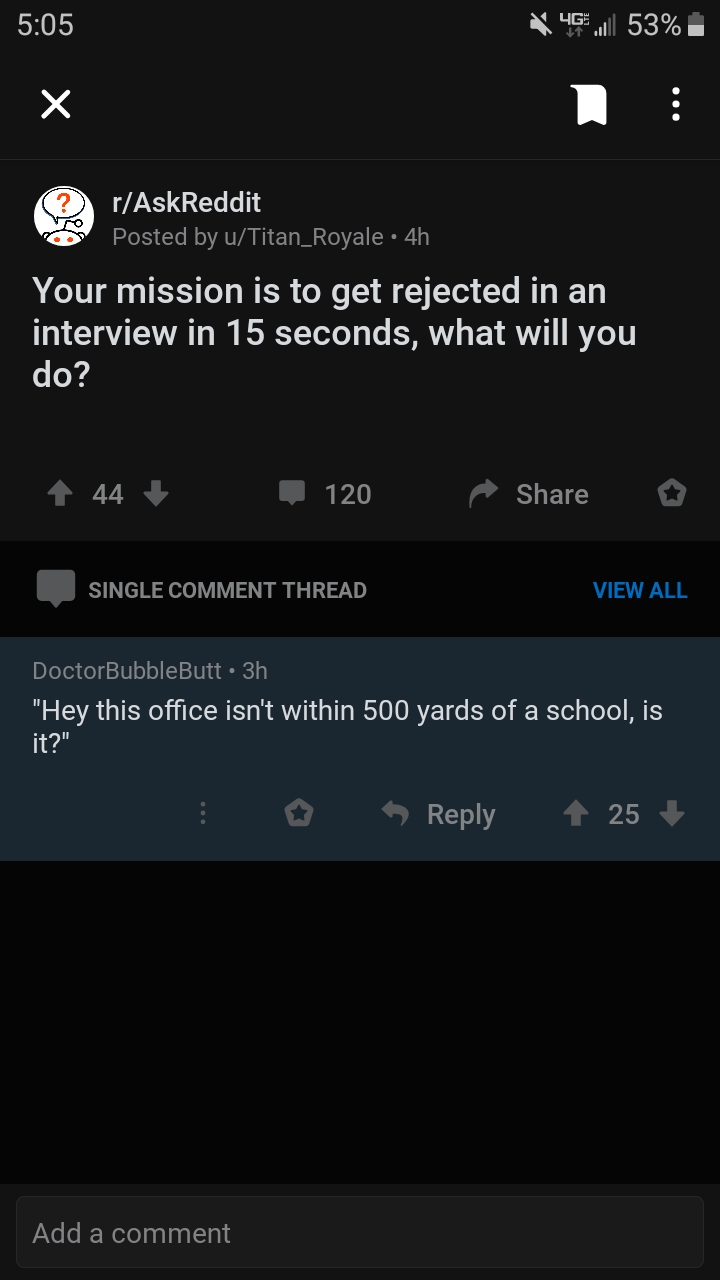Share this post
Screen dimensions: 720x1280
(x=530, y=493)
